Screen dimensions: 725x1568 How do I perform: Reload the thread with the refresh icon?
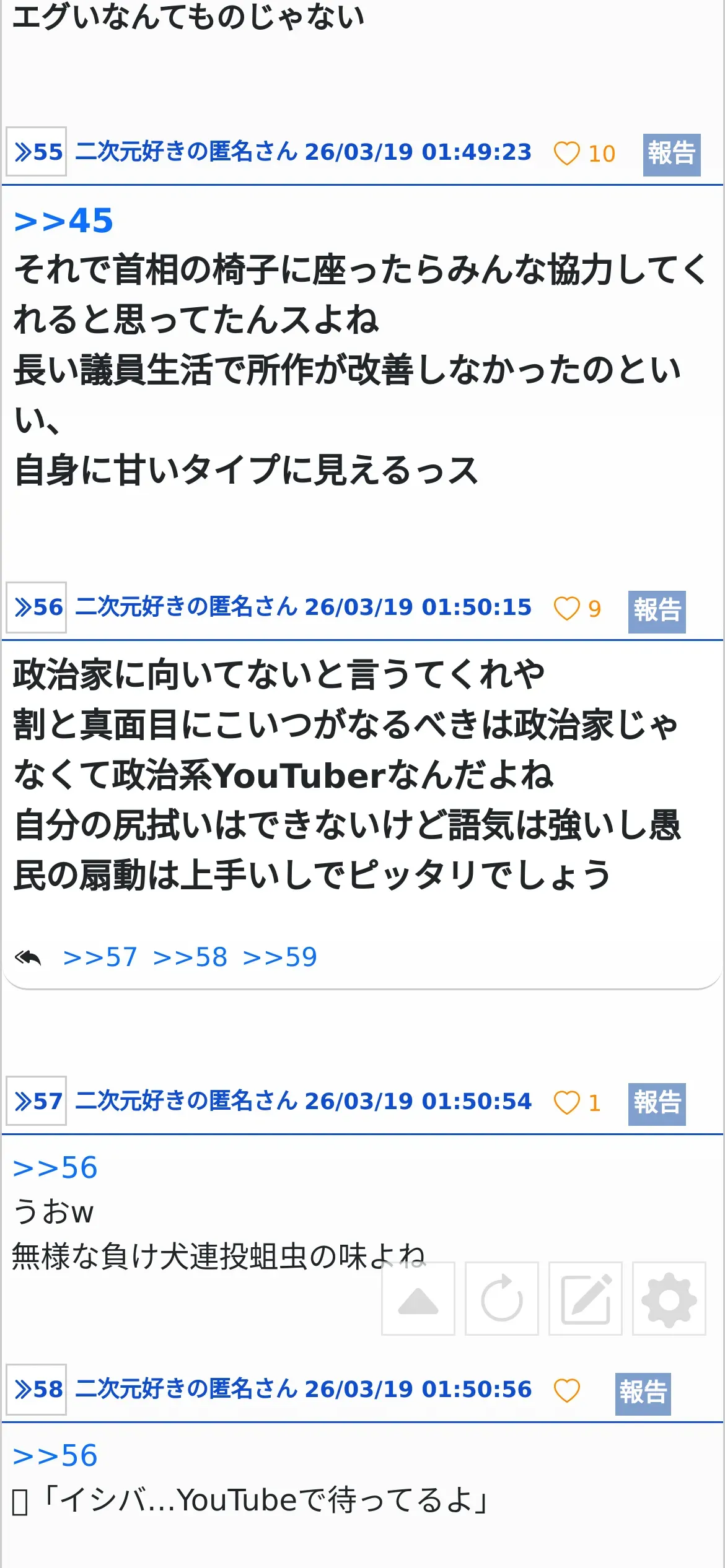(501, 1298)
